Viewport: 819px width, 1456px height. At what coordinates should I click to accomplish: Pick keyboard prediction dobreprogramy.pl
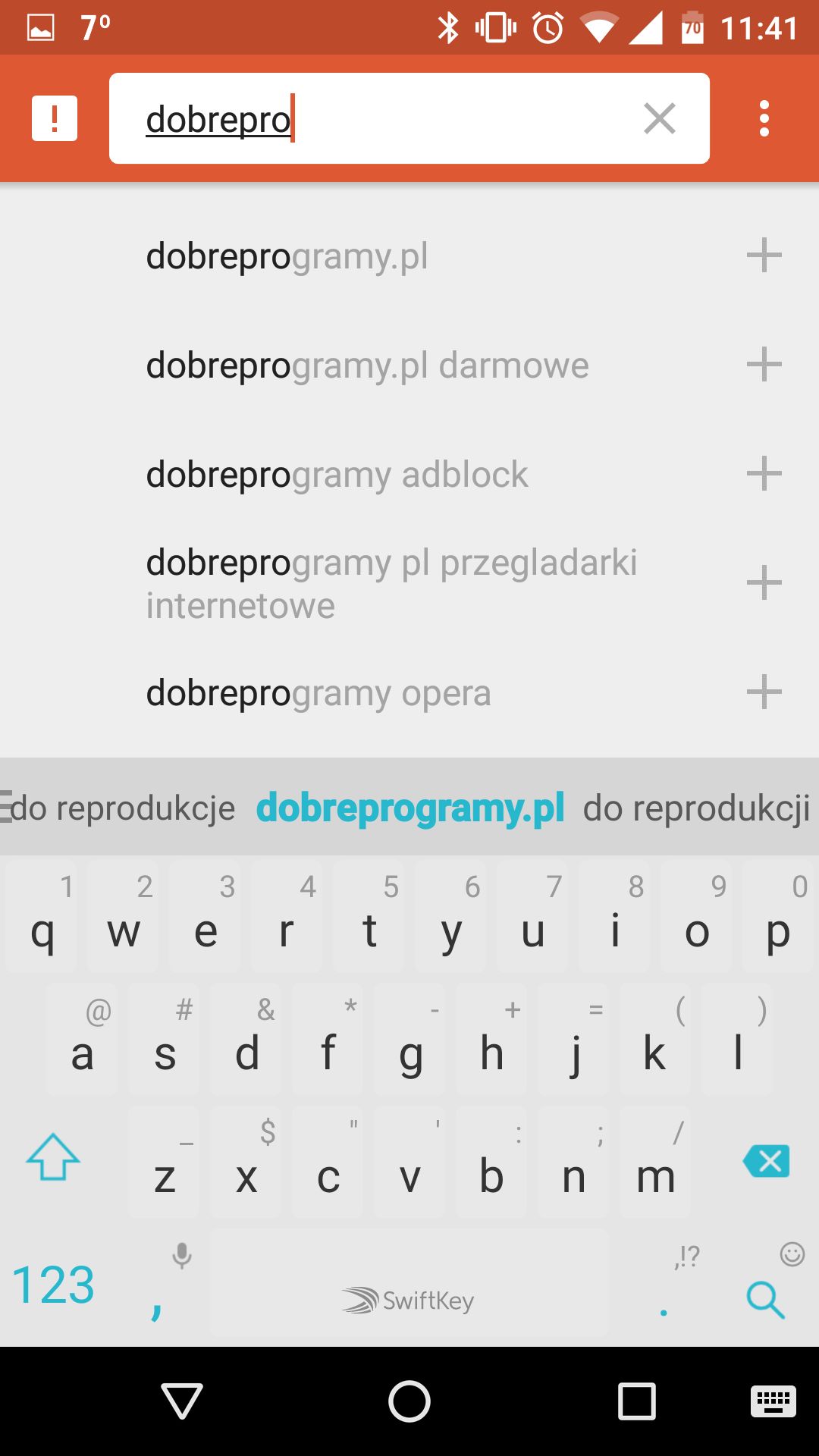pos(410,808)
